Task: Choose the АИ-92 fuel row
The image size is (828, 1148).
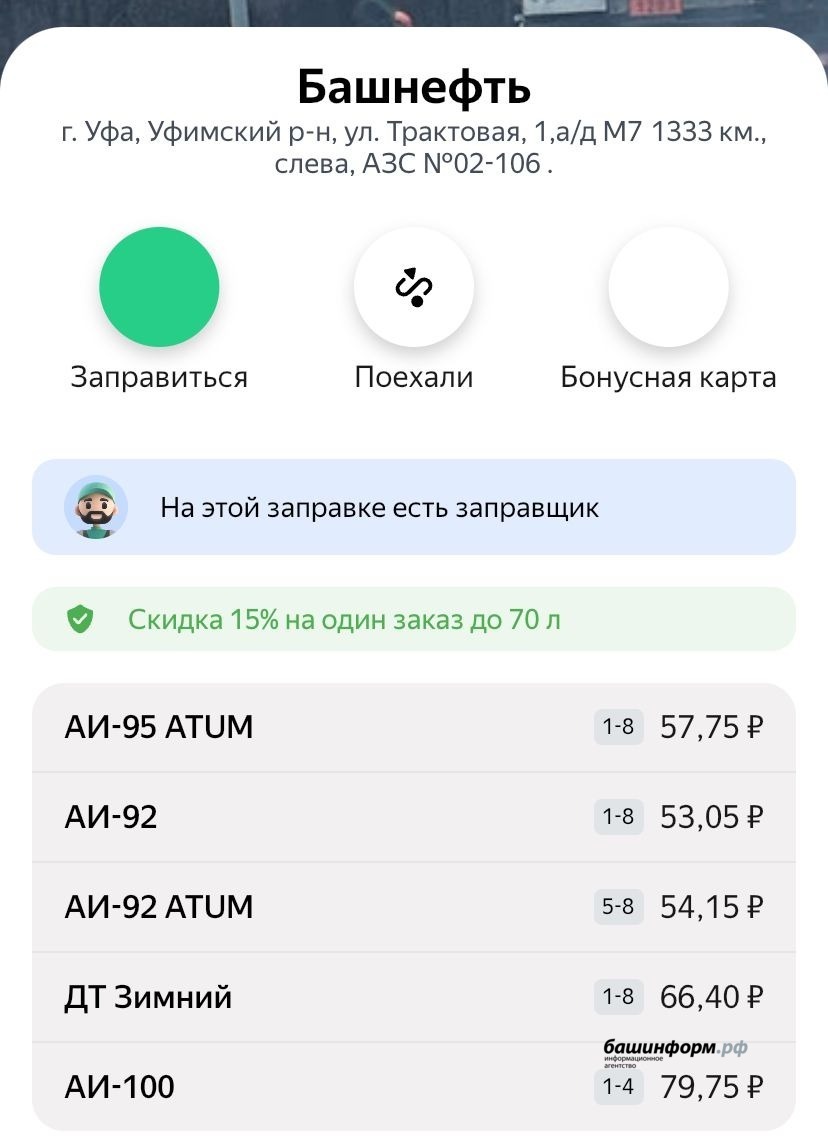Action: click(413, 817)
